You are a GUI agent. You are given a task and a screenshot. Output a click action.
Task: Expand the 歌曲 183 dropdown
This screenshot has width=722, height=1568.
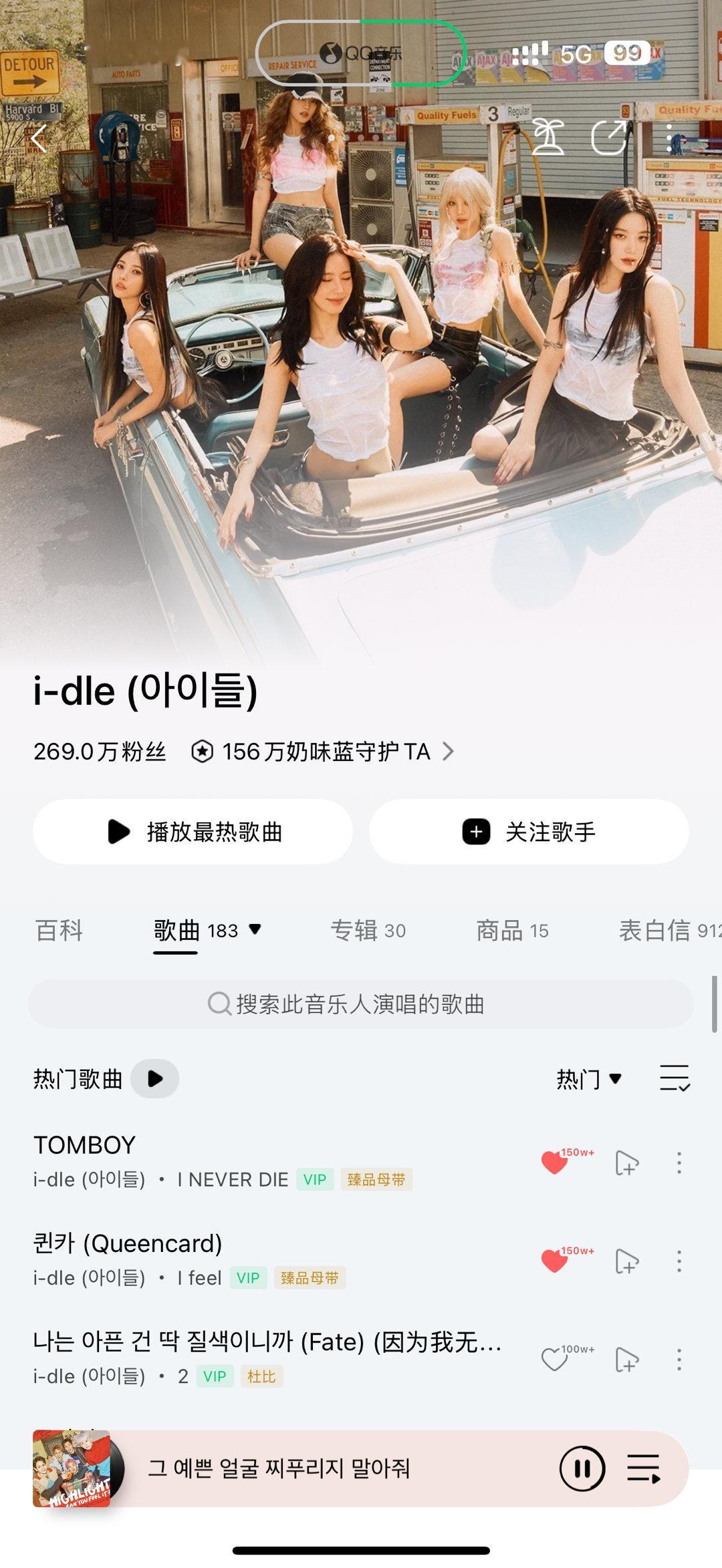click(x=254, y=929)
